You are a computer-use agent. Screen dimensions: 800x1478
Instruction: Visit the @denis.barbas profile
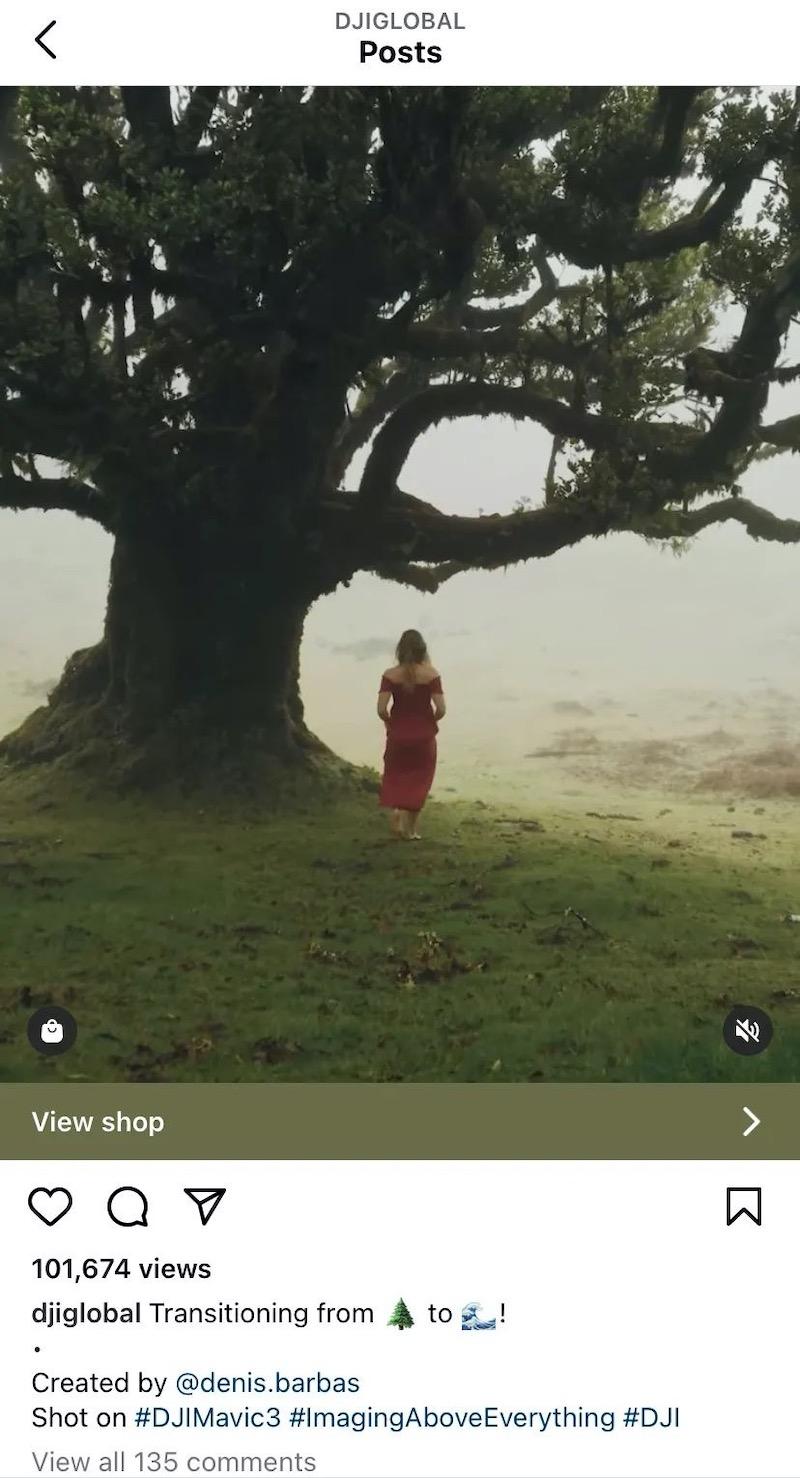[267, 1383]
